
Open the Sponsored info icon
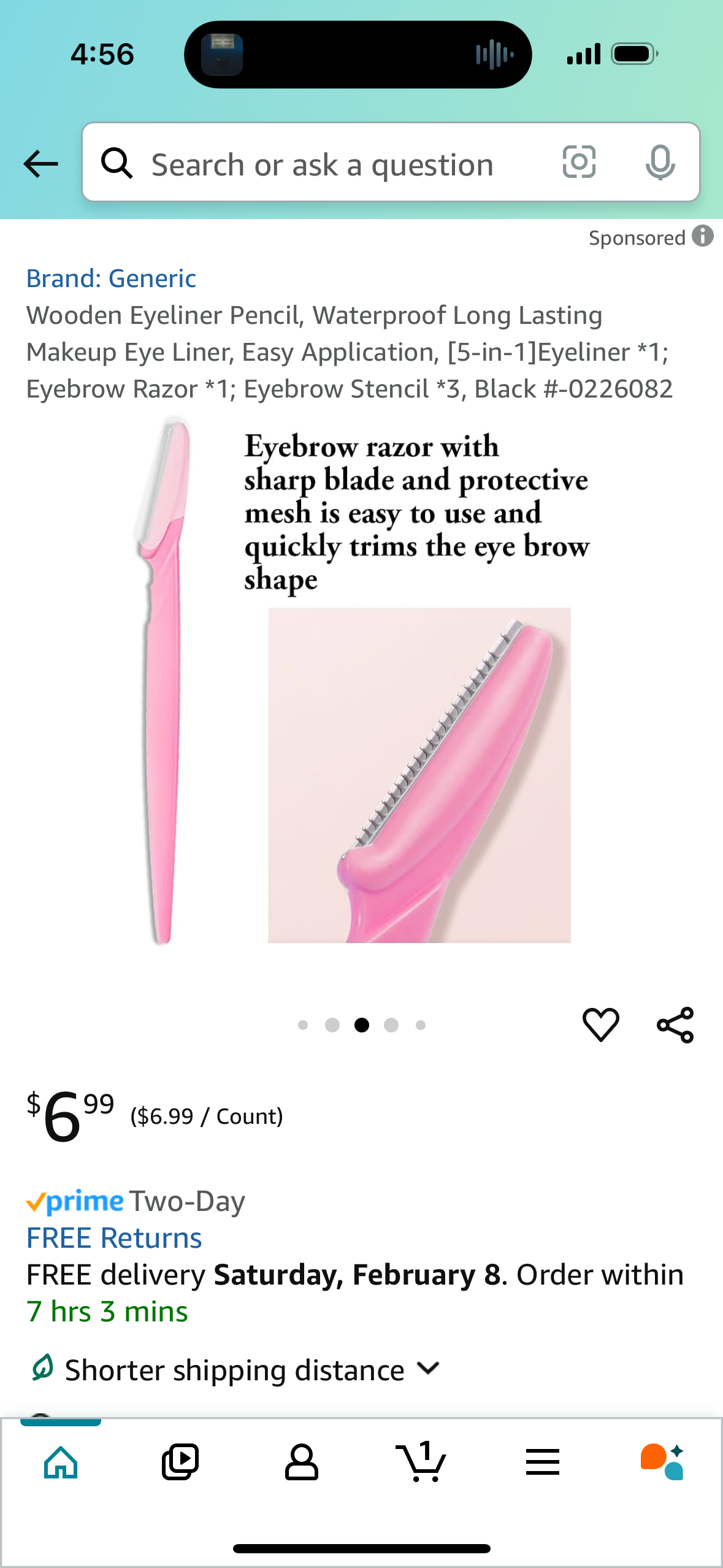[703, 236]
